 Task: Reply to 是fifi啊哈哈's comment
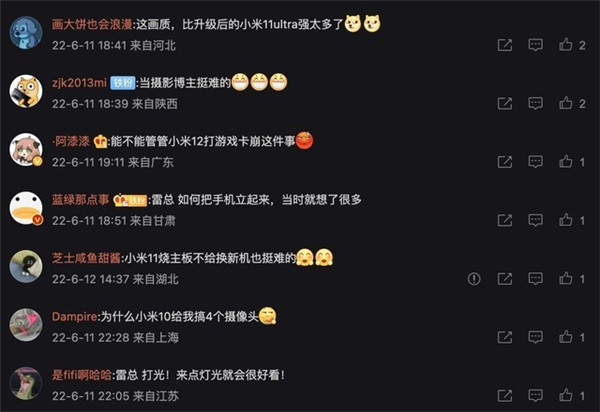[x=535, y=395]
